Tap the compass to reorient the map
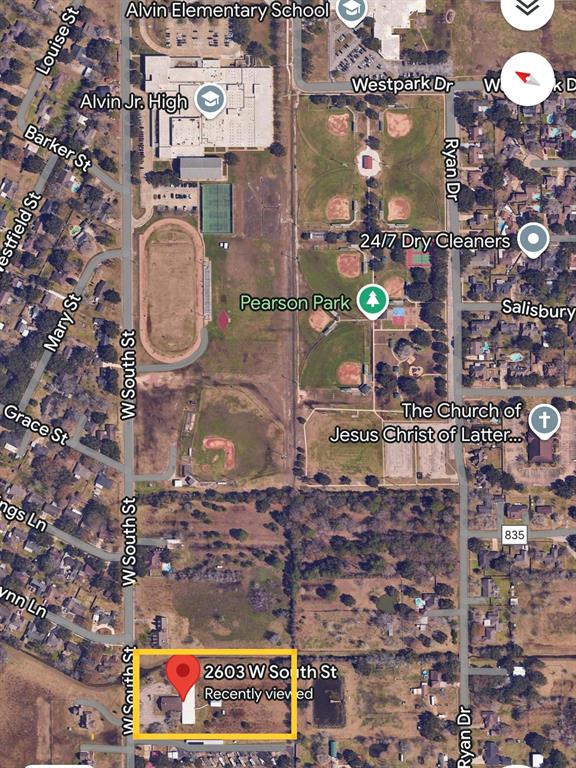The image size is (576, 768). [527, 79]
